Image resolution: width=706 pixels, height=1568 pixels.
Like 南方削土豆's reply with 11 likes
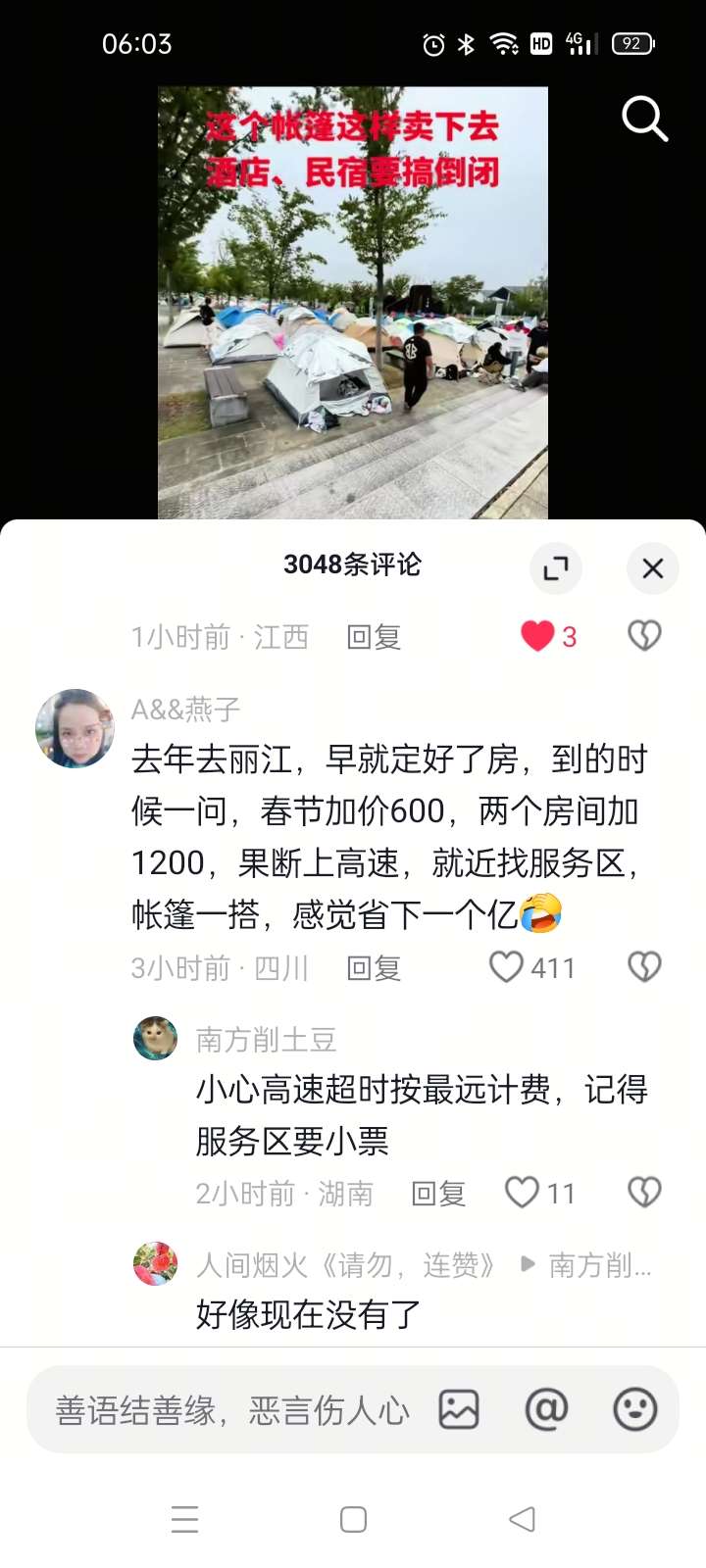click(522, 1193)
